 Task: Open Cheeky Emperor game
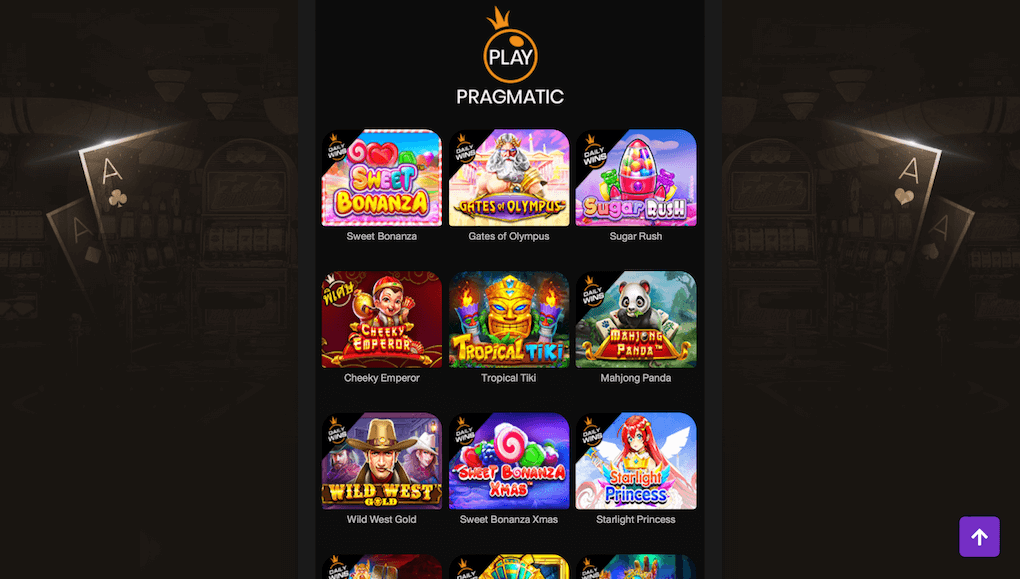[381, 320]
